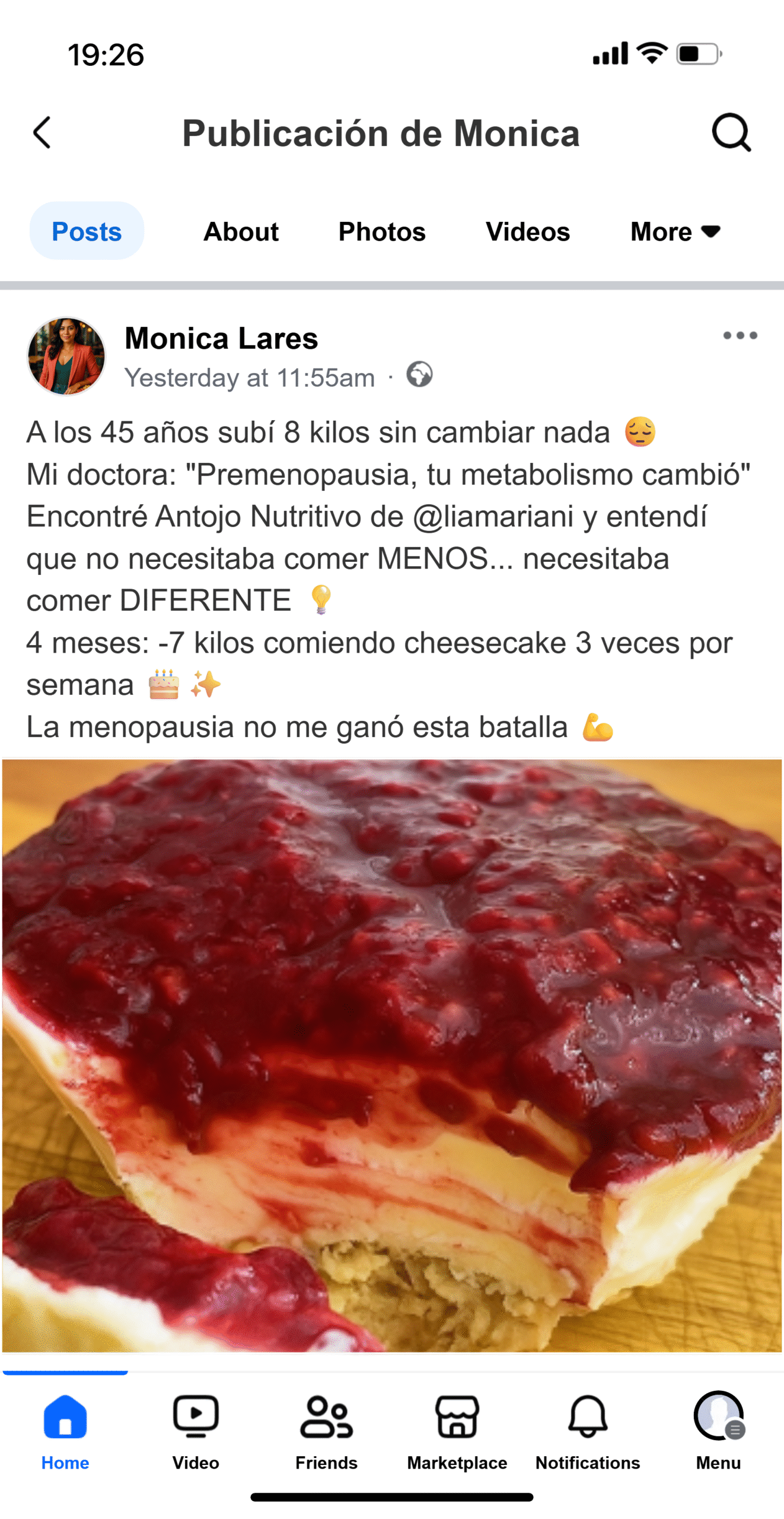Viewport: 784px width, 1519px height.
Task: Switch to the Photos tab
Action: pyautogui.click(x=382, y=231)
